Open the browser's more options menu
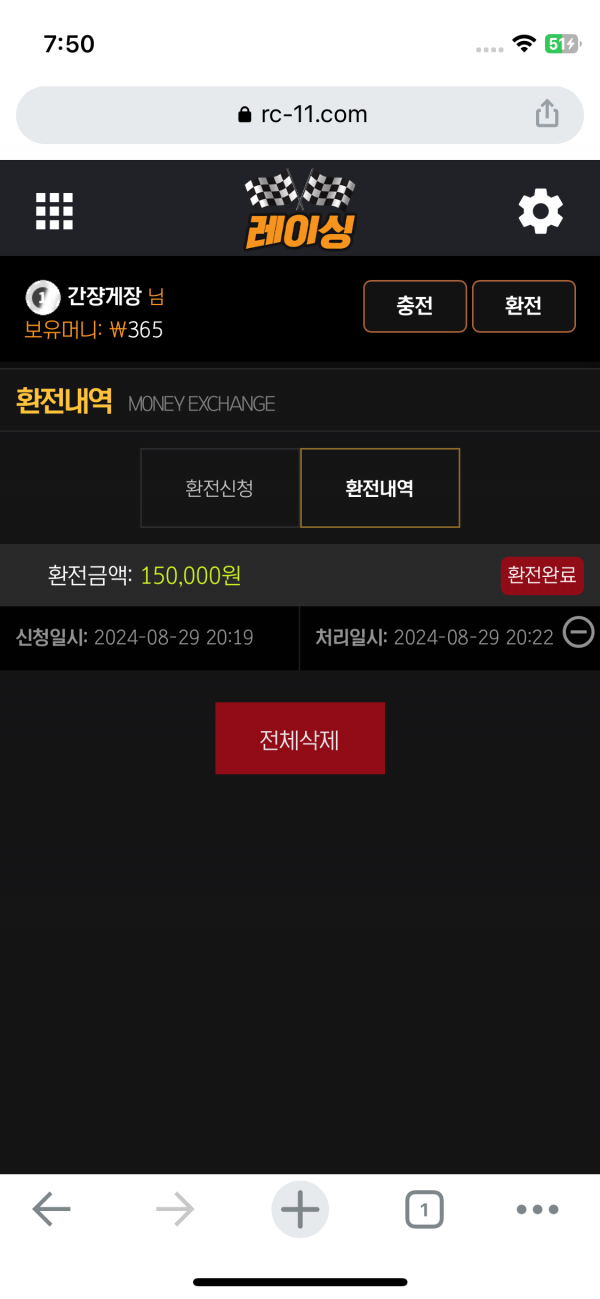Screen dimensions: 600x1299 pyautogui.click(x=537, y=1210)
